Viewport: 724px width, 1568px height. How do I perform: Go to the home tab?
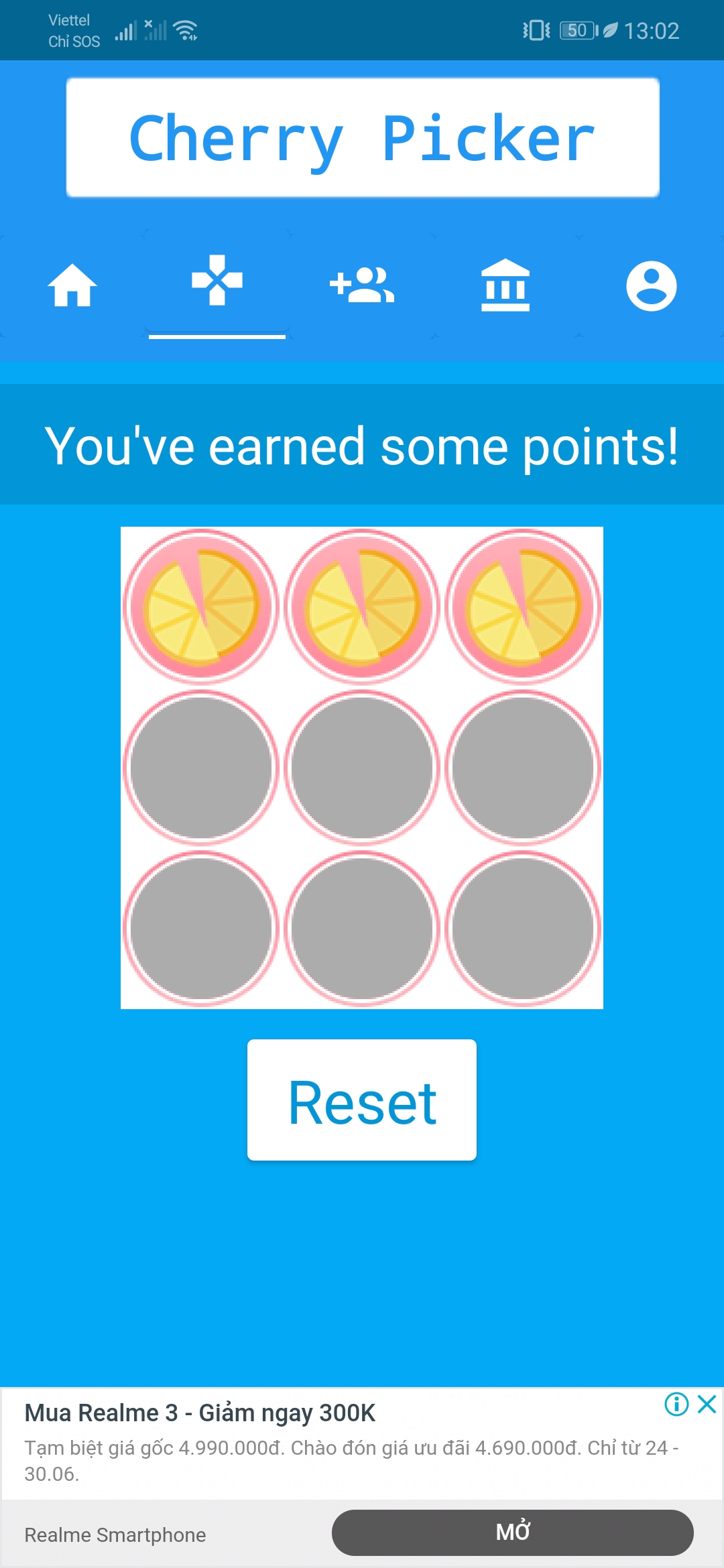click(x=72, y=286)
